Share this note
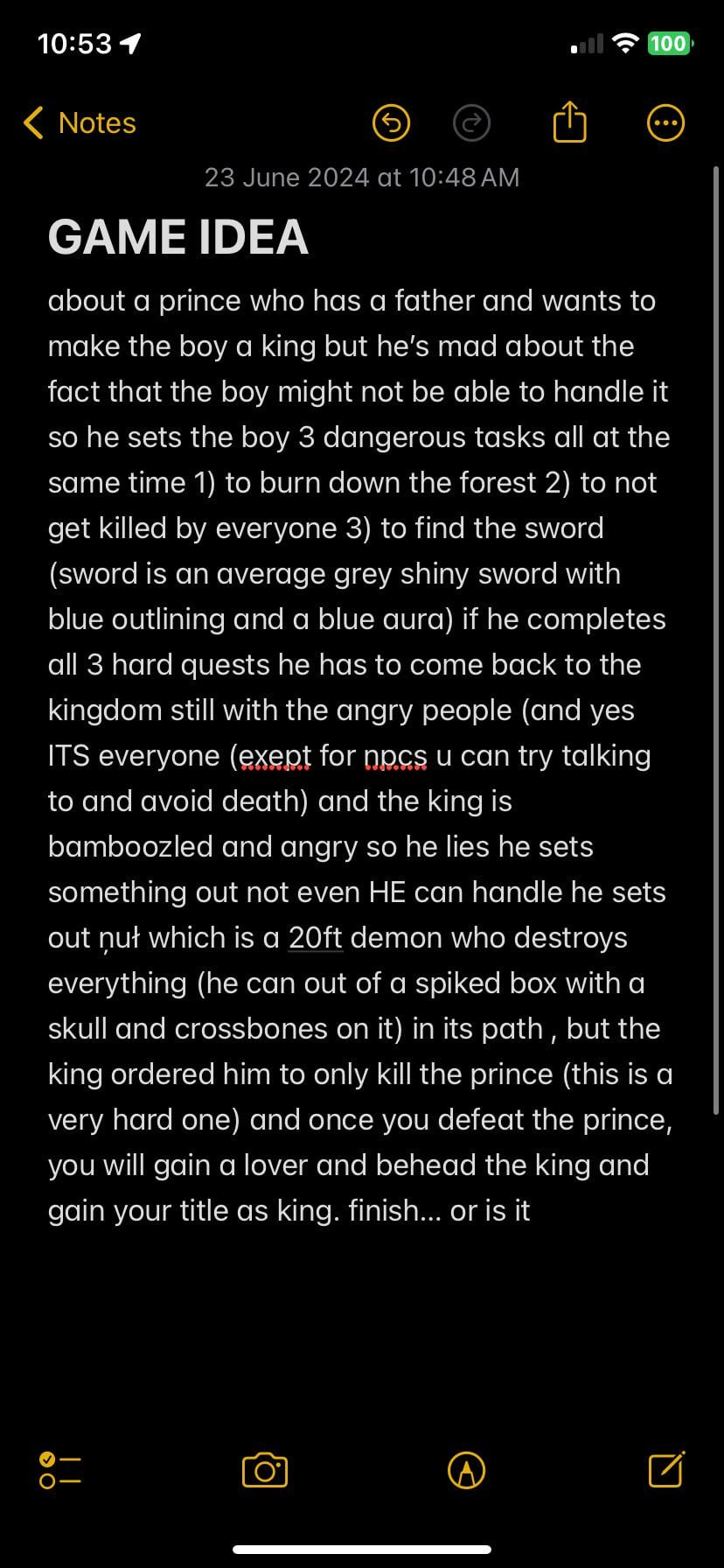 tap(569, 122)
